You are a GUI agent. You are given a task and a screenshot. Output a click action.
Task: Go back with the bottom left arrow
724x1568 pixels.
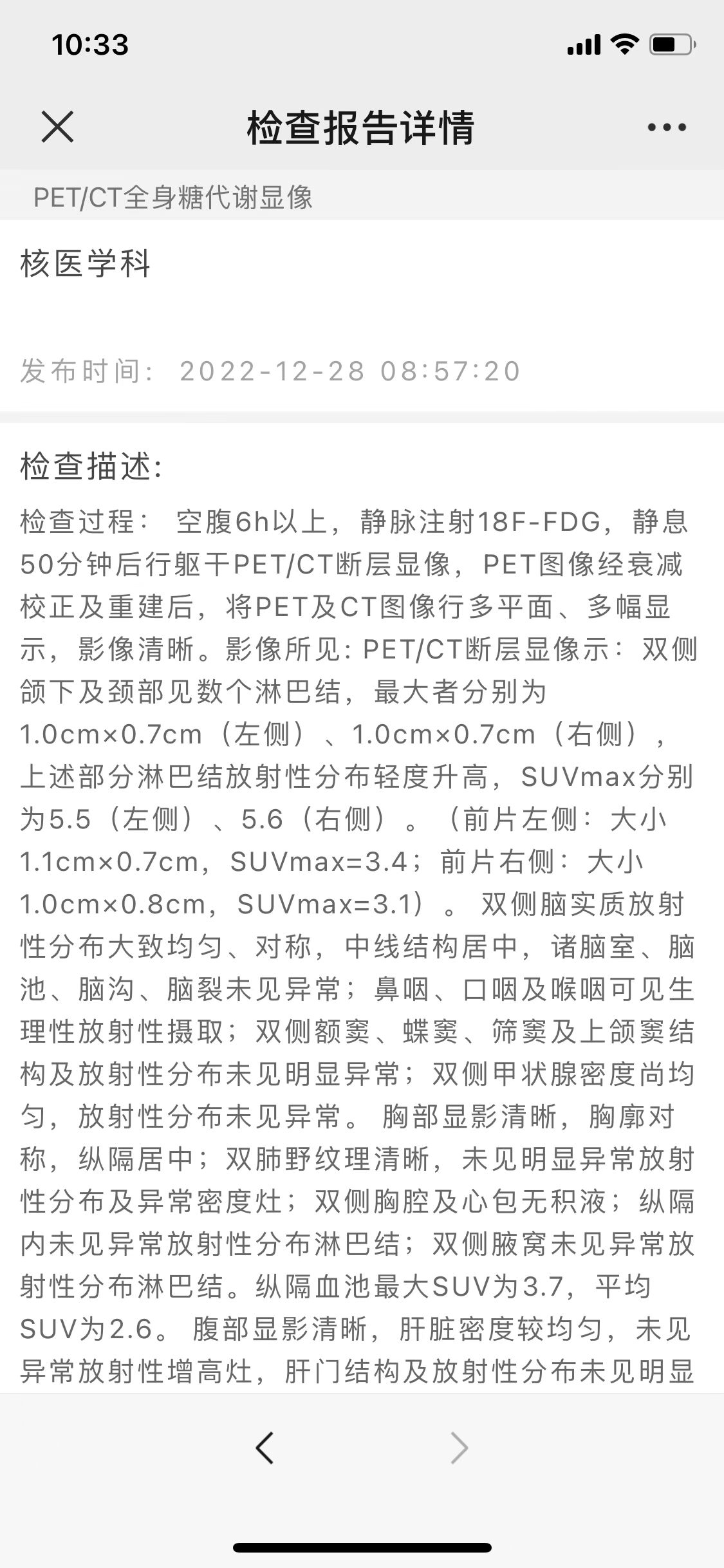265,1448
